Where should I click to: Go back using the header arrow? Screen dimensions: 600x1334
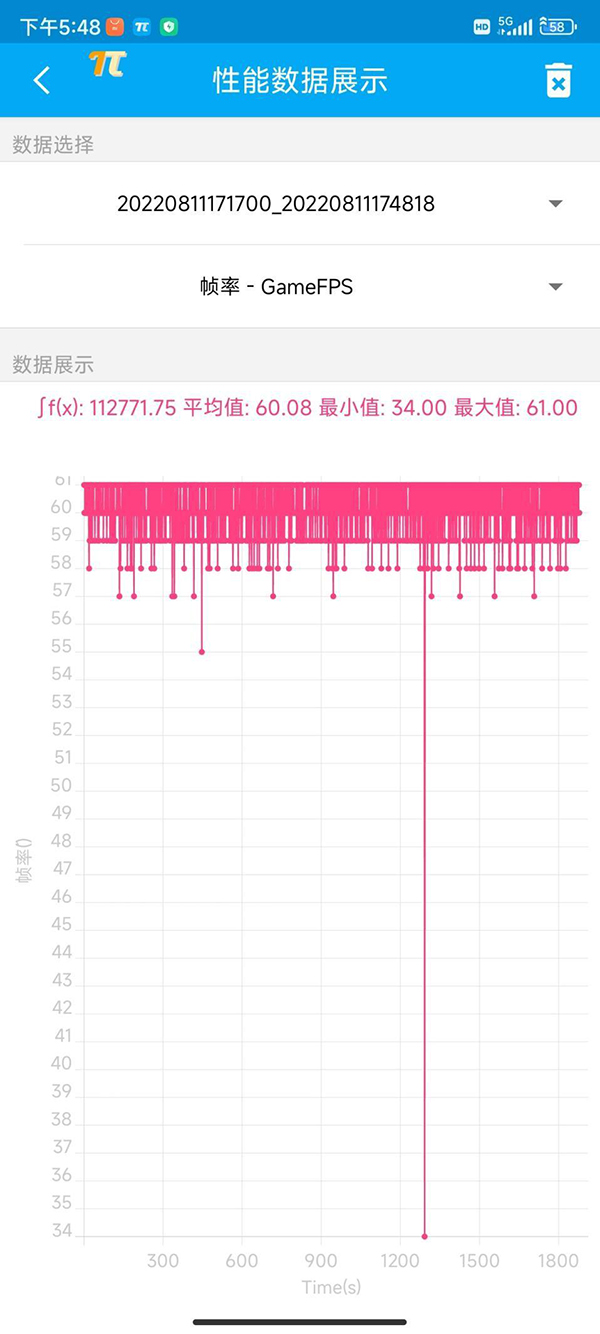[41, 81]
